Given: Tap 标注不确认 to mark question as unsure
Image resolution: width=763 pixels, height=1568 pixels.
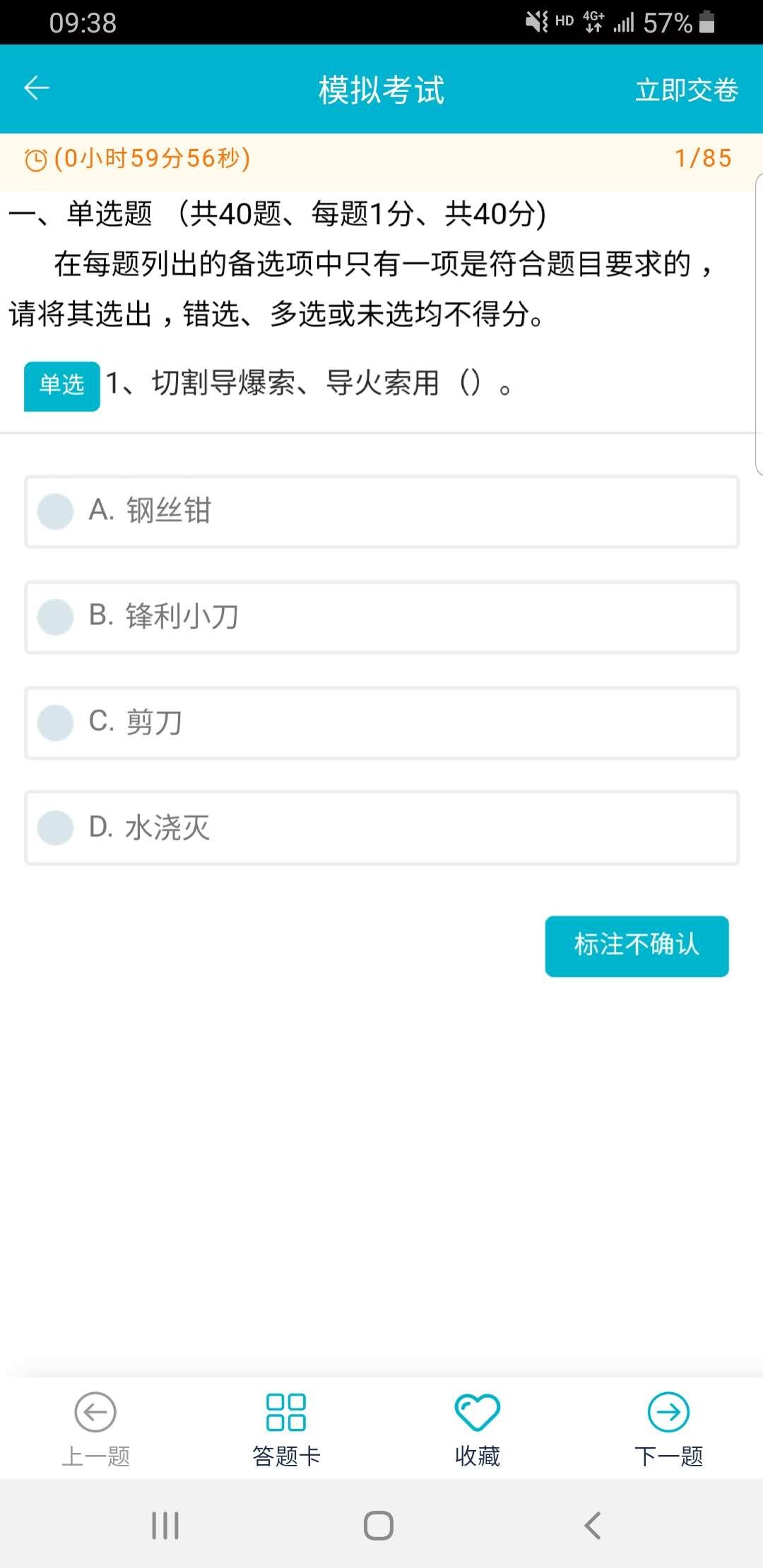Looking at the screenshot, I should click(635, 946).
